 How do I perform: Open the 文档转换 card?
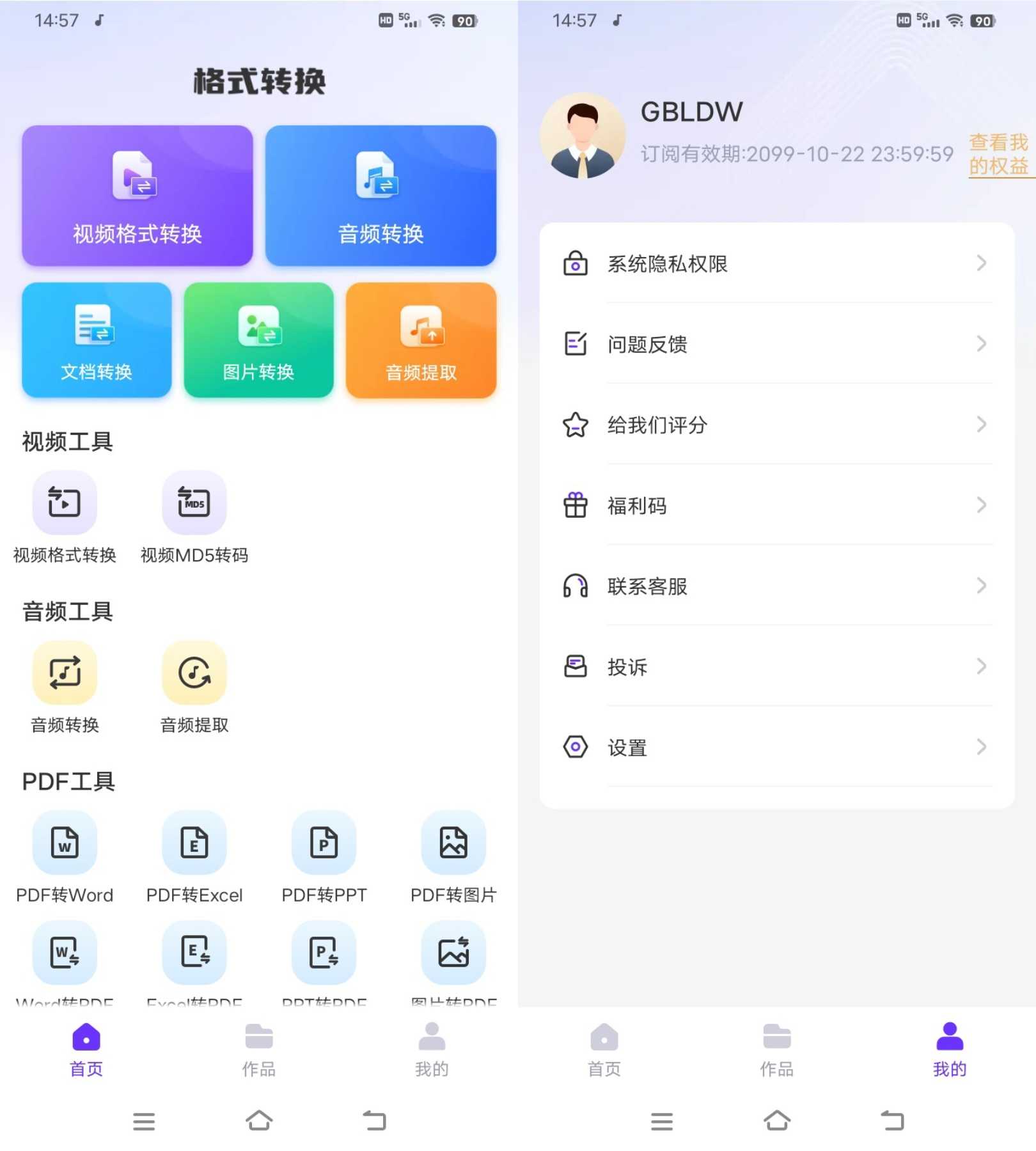click(x=97, y=340)
